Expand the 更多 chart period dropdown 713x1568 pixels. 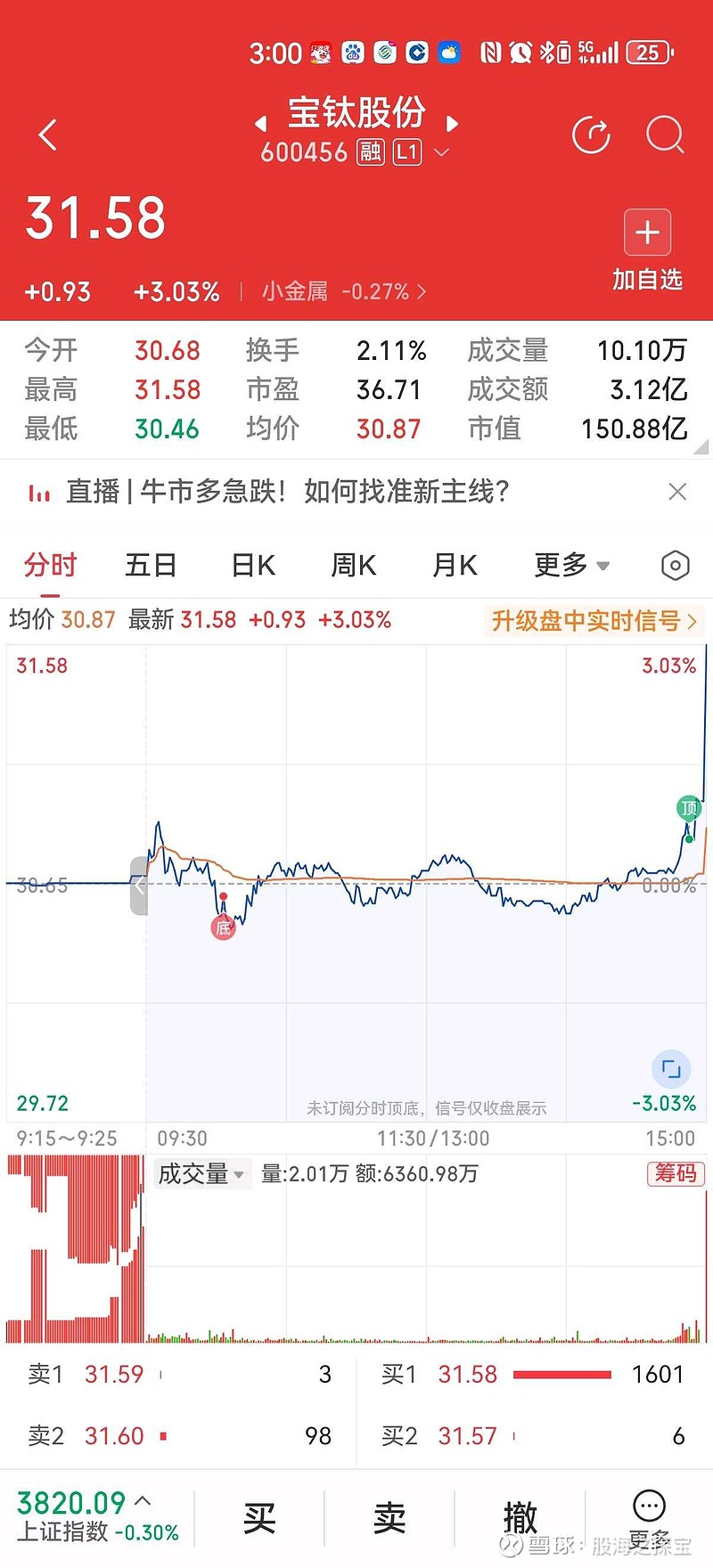pyautogui.click(x=571, y=565)
